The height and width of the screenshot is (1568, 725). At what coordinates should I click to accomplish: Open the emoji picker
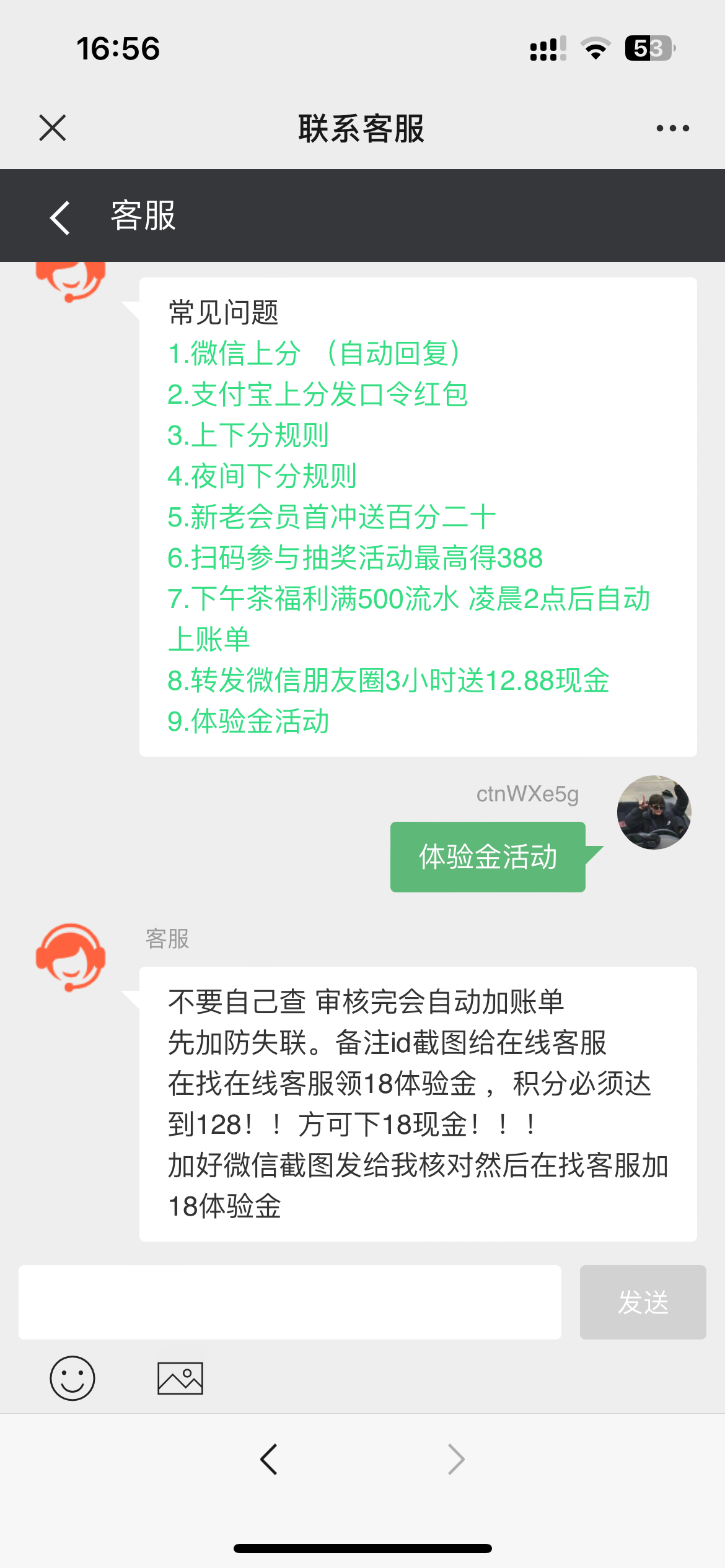tap(72, 1378)
